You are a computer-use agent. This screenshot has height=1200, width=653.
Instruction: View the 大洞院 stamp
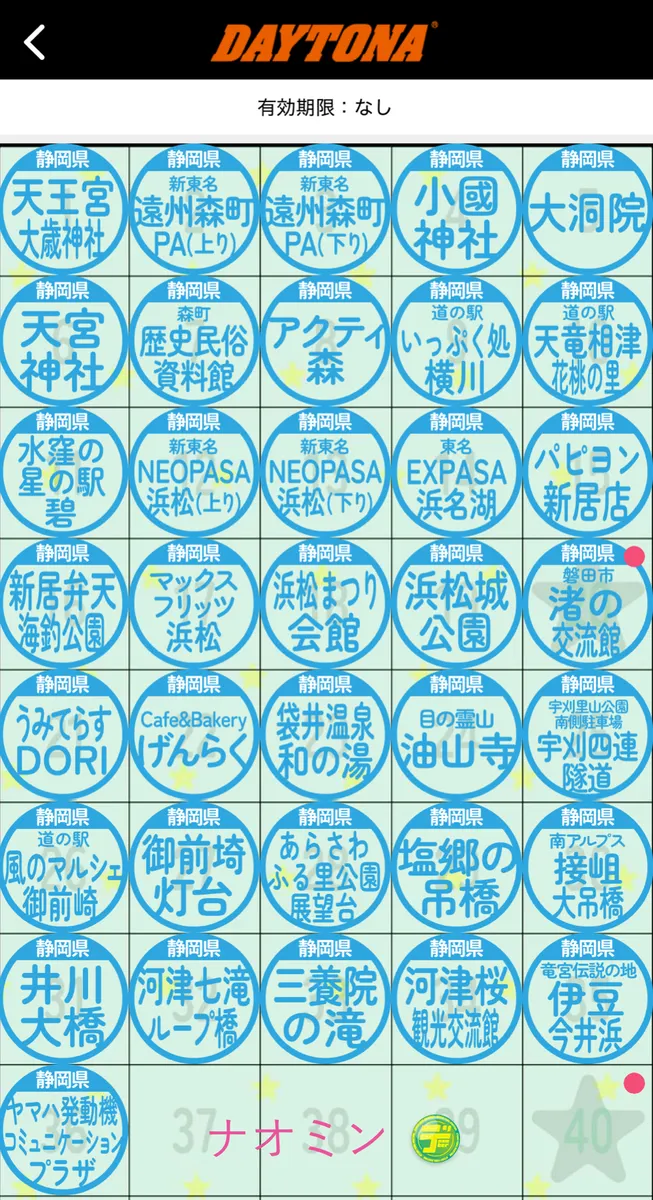point(587,211)
